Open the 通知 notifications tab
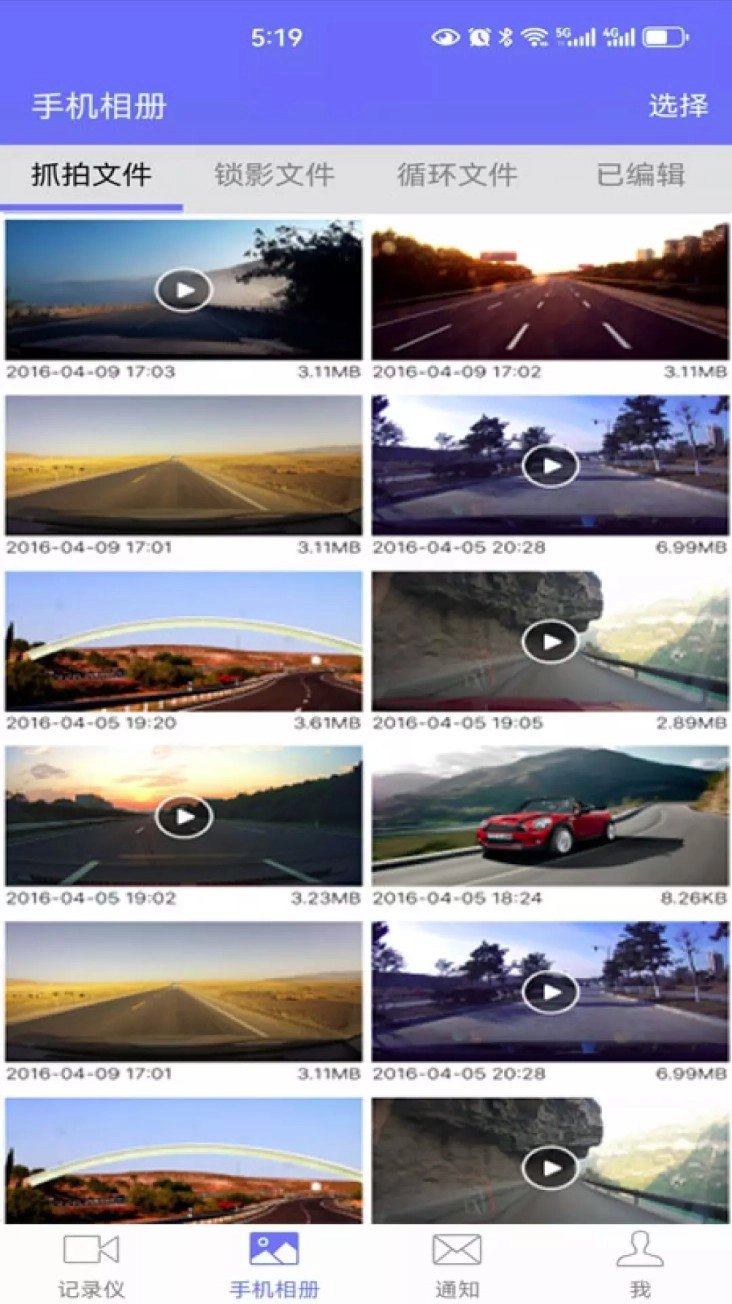The width and height of the screenshot is (732, 1304). [457, 1264]
